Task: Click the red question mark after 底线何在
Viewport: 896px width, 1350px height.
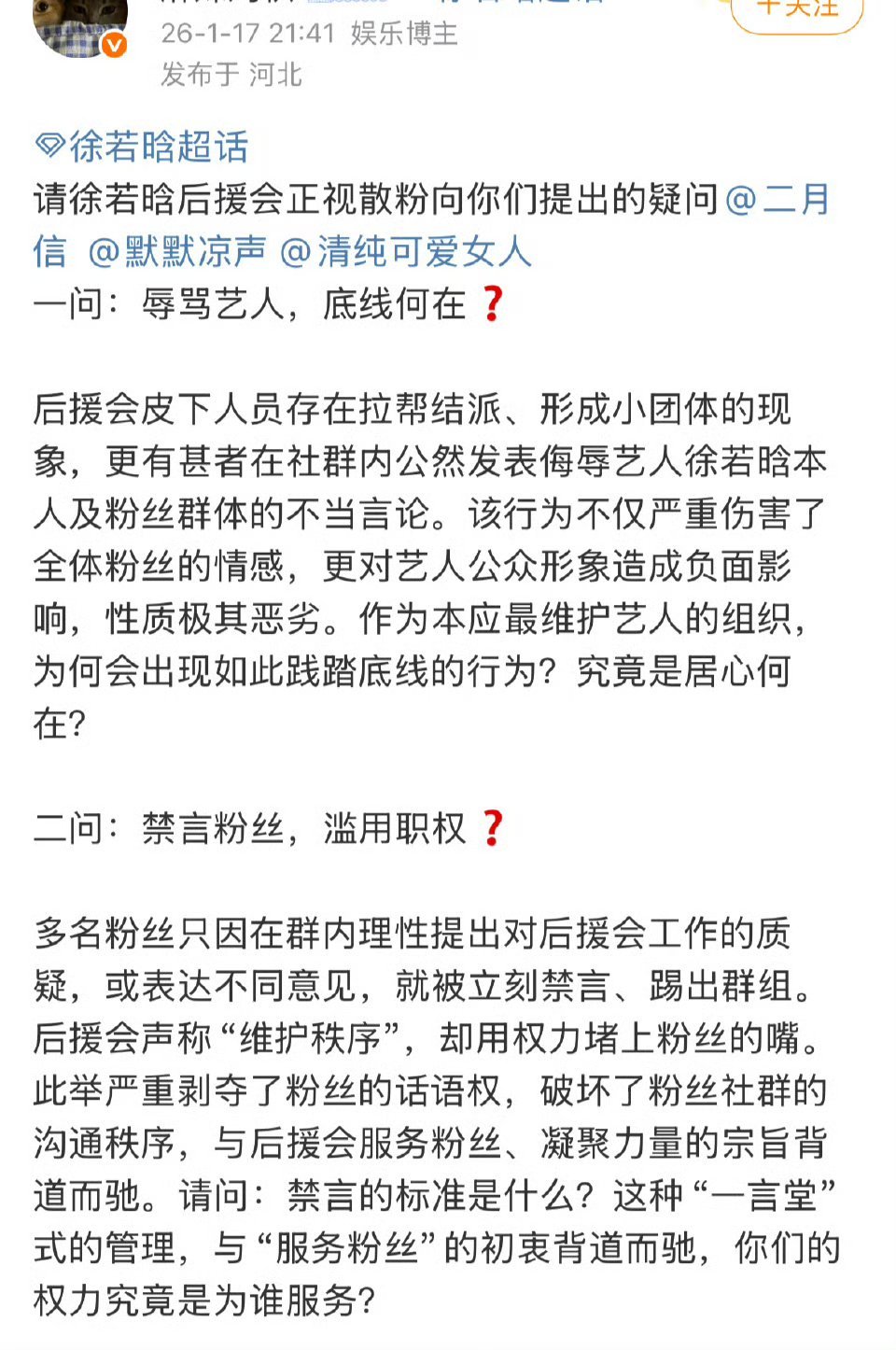Action: point(494,302)
